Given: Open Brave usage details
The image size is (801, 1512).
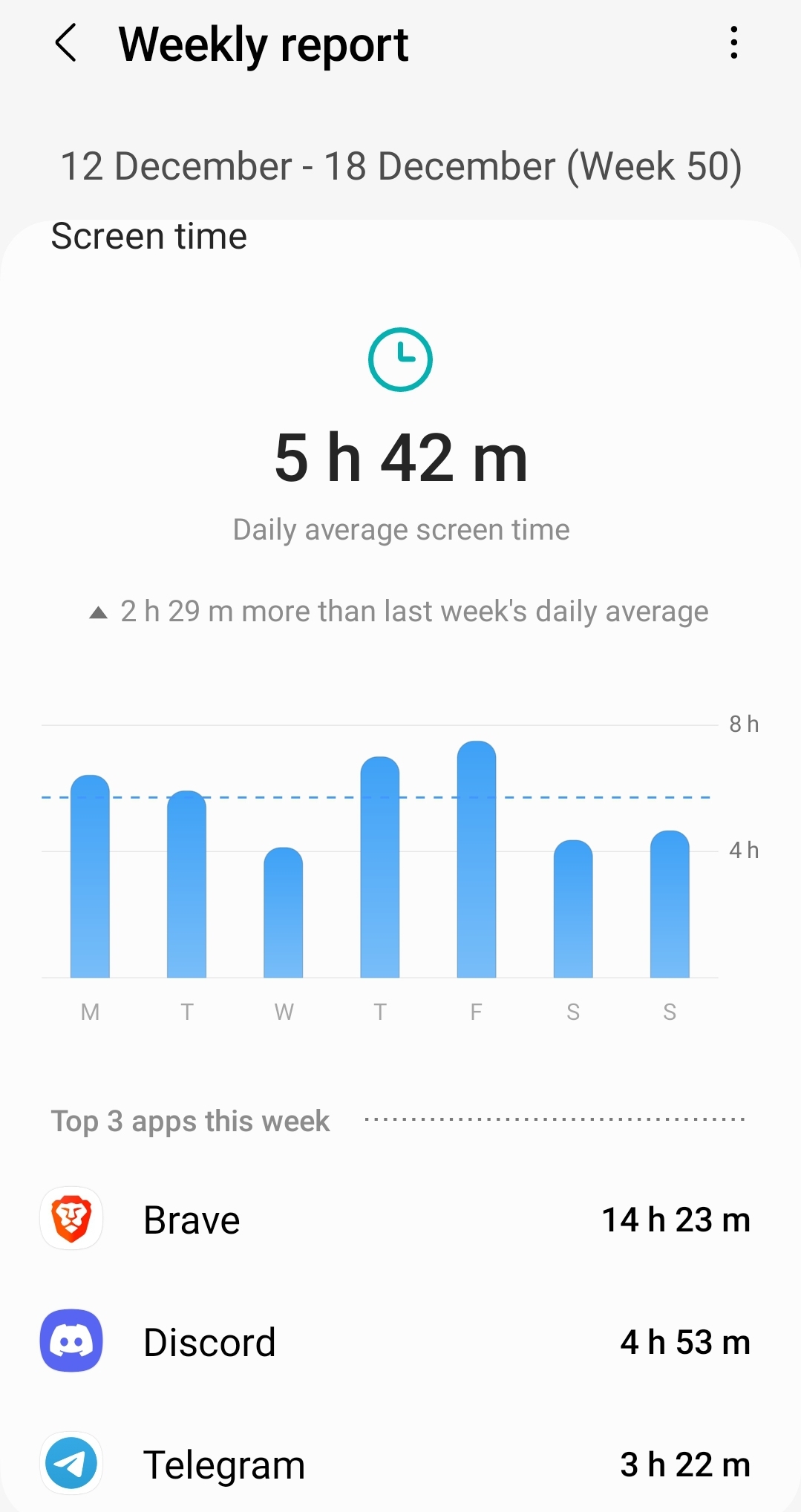Looking at the screenshot, I should pyautogui.click(x=400, y=1220).
